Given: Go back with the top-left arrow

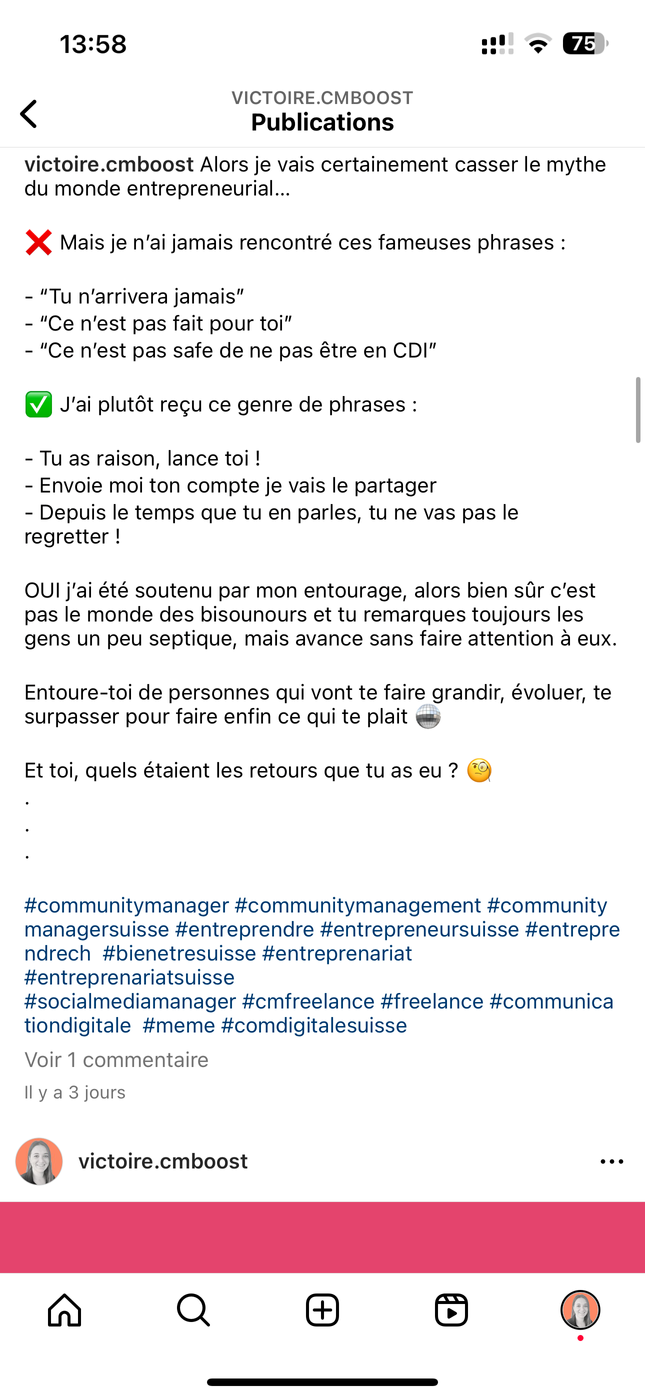Looking at the screenshot, I should [x=29, y=114].
